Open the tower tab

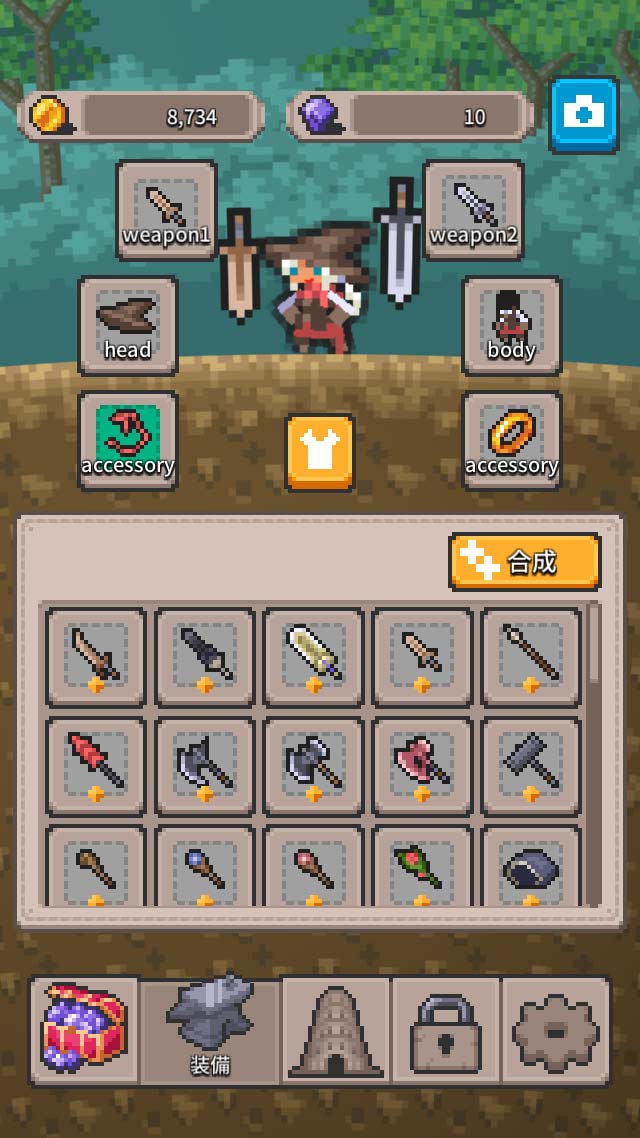[x=336, y=1030]
